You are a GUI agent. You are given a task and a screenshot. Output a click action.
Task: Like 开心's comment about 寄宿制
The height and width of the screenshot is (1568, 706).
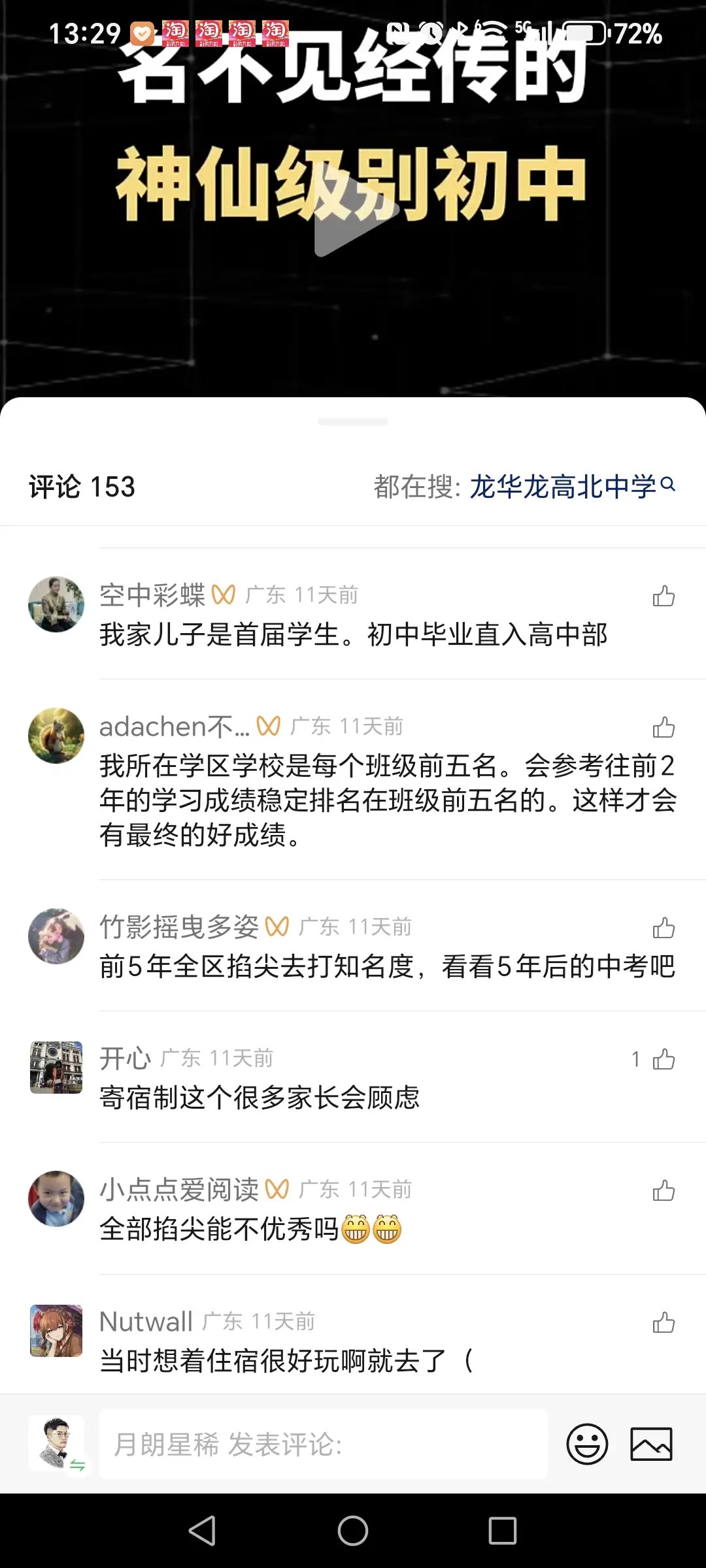pyautogui.click(x=664, y=1059)
